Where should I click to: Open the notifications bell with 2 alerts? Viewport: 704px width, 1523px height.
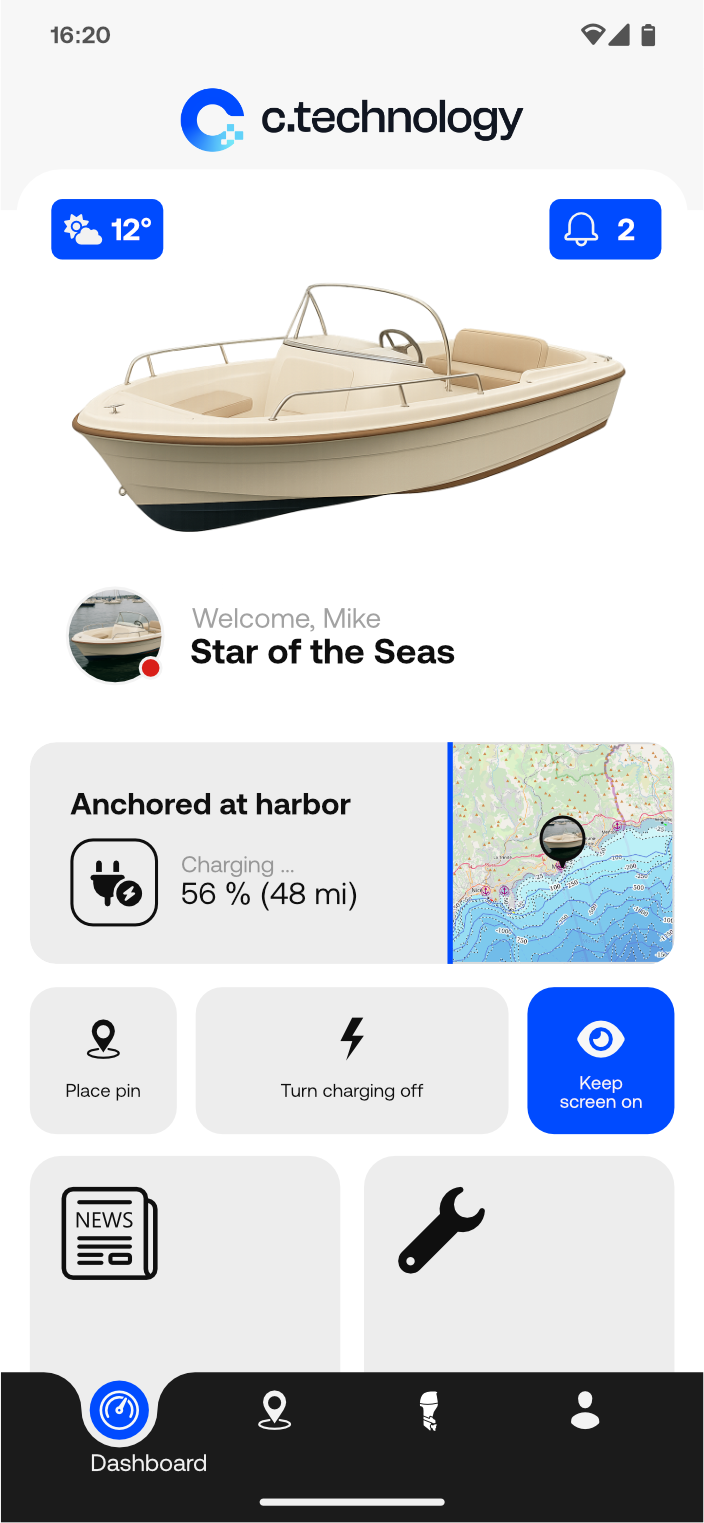click(605, 230)
